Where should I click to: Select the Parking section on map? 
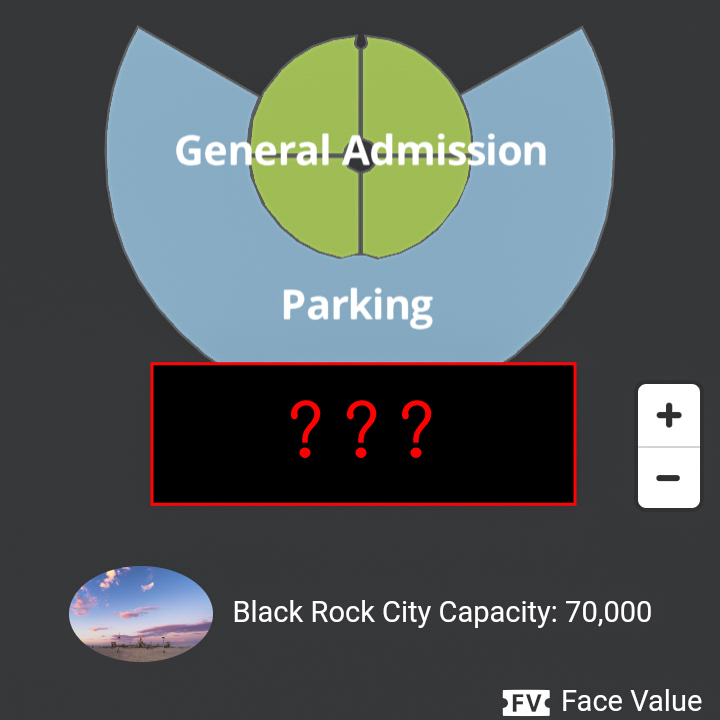pyautogui.click(x=357, y=305)
